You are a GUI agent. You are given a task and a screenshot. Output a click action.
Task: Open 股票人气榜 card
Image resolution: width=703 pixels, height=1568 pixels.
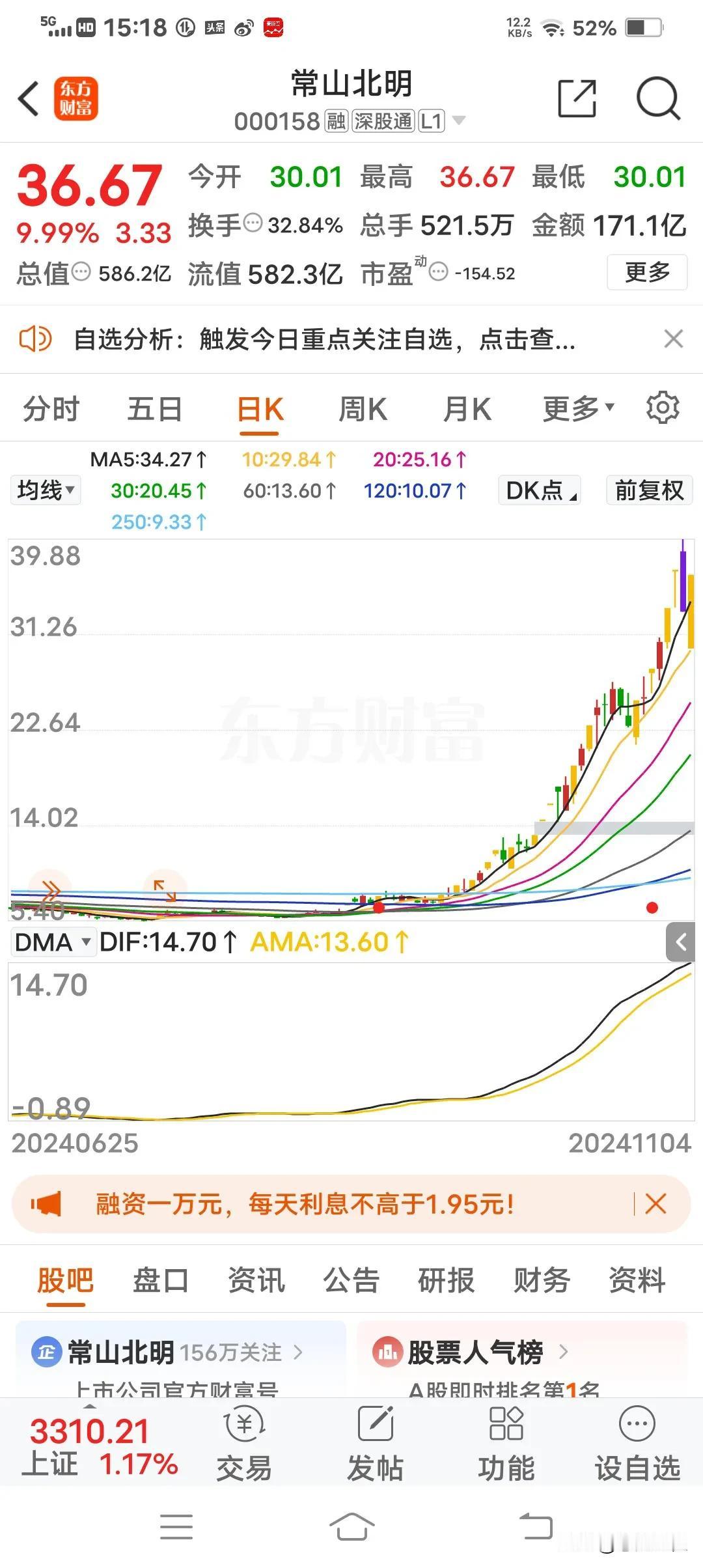(522, 1360)
